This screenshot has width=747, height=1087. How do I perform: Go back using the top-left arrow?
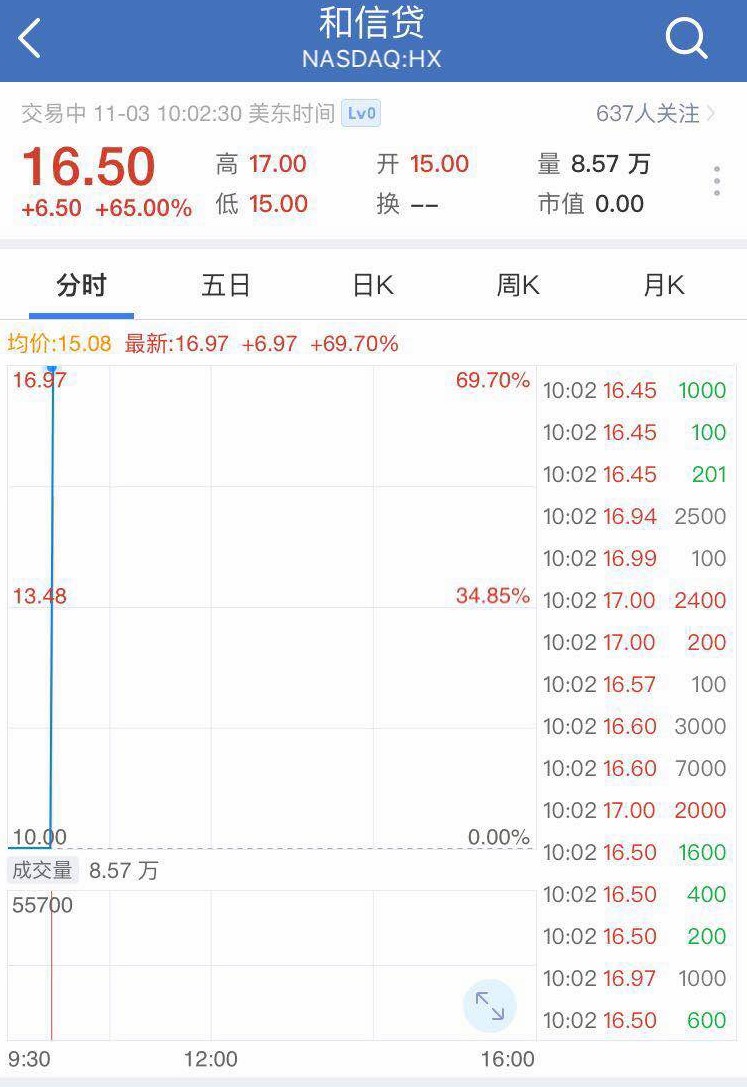30,38
